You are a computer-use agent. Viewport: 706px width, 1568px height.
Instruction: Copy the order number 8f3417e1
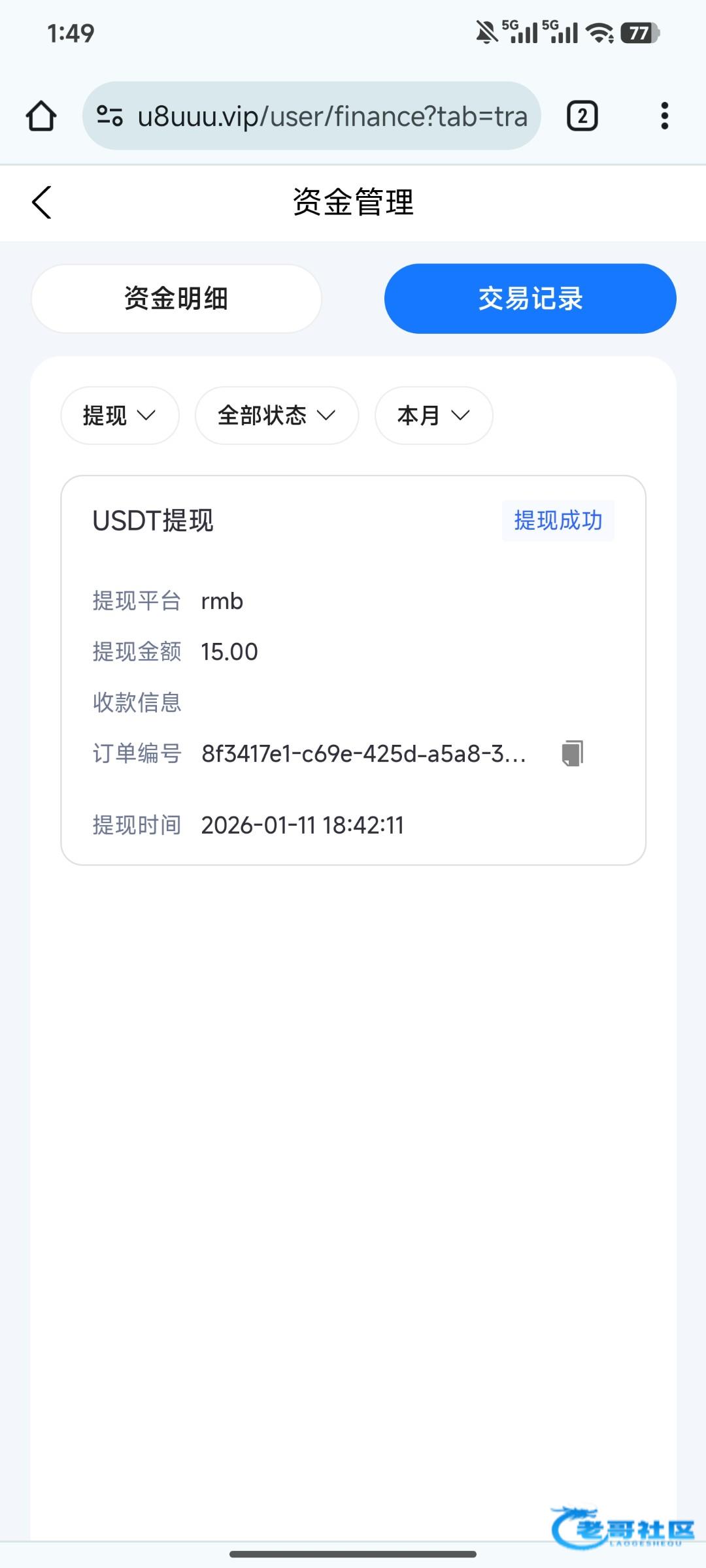[x=573, y=753]
